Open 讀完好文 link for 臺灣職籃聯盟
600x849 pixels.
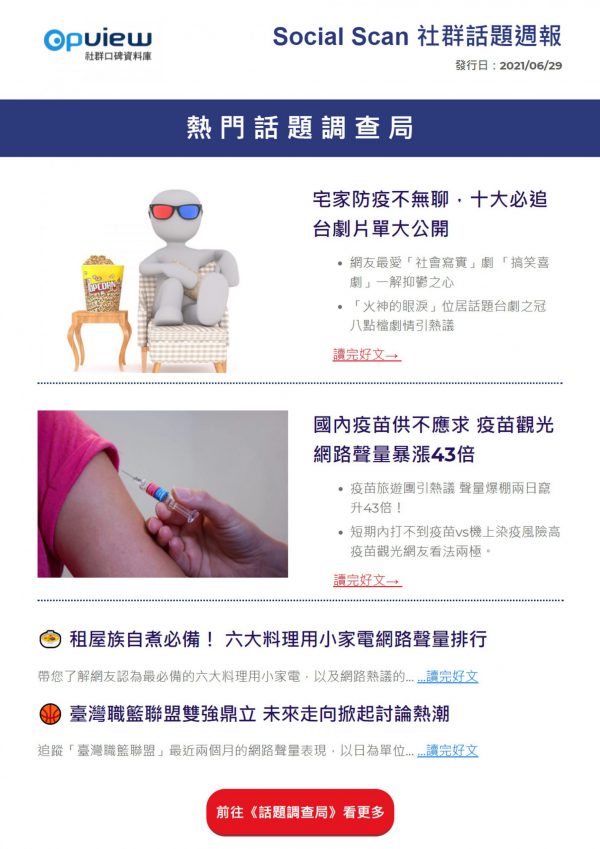(450, 750)
